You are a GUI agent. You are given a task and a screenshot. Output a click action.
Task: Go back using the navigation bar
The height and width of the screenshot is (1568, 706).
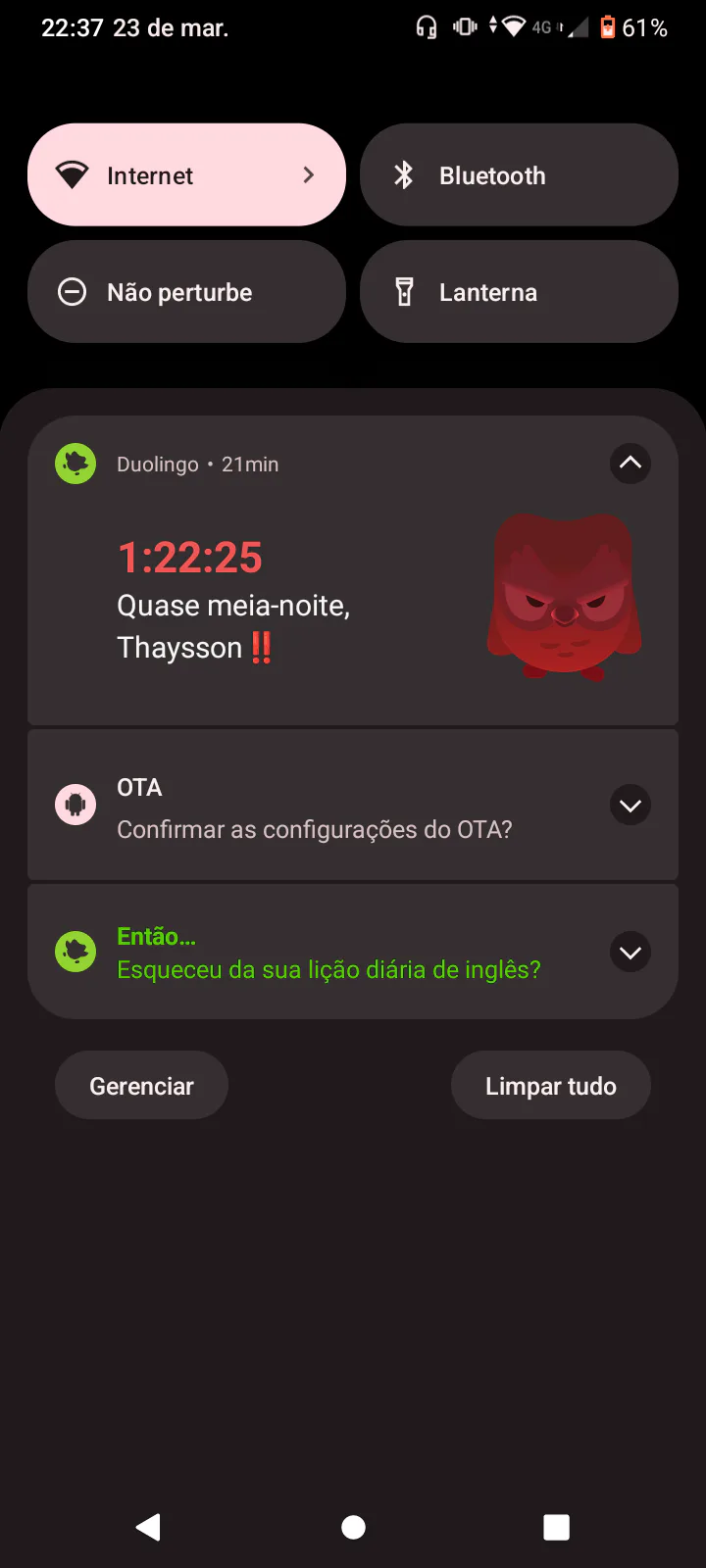tap(148, 1527)
